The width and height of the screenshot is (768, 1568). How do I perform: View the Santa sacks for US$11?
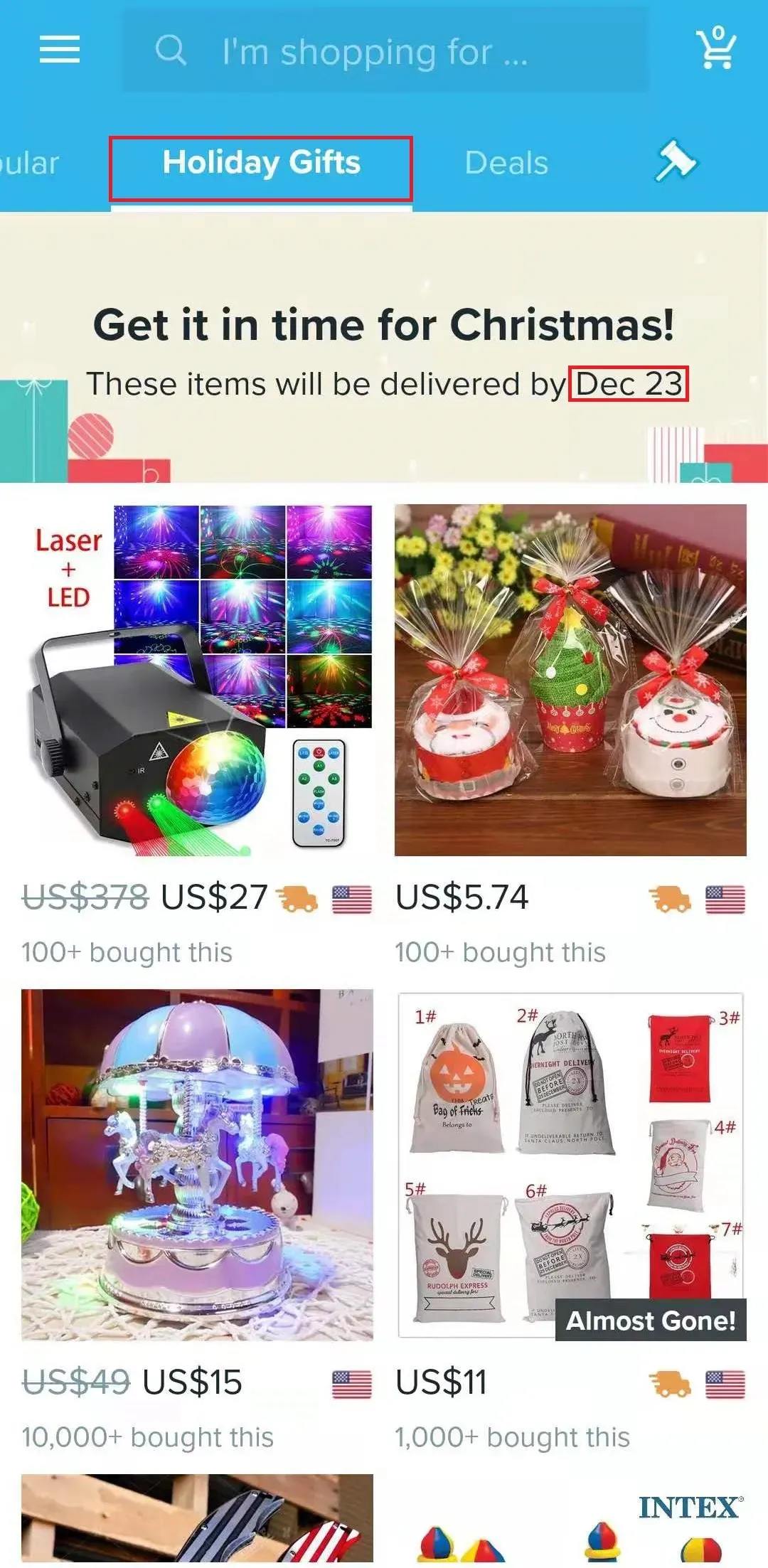[x=570, y=1165]
